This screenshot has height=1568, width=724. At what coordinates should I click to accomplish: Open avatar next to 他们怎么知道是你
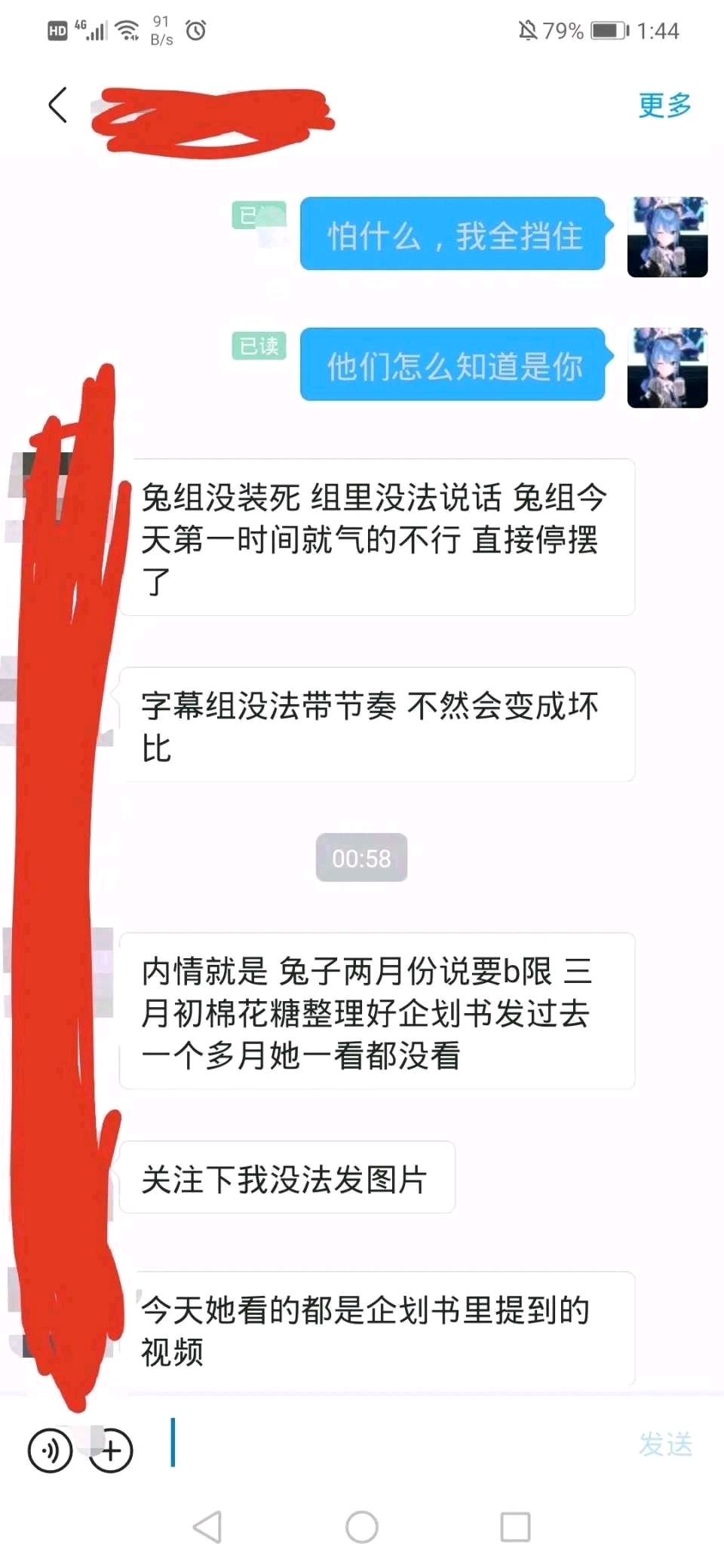667,368
